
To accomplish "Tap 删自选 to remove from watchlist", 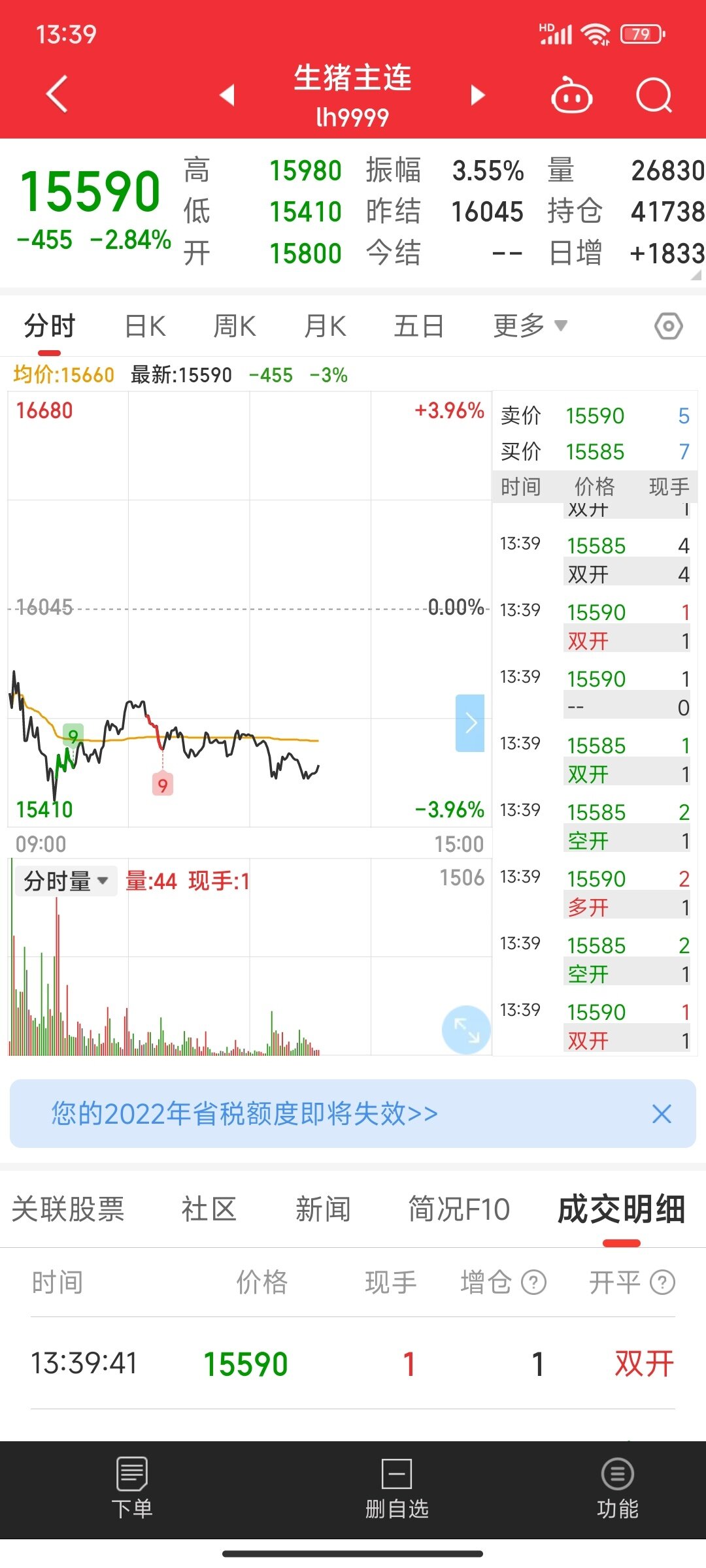I will coord(397,1488).
